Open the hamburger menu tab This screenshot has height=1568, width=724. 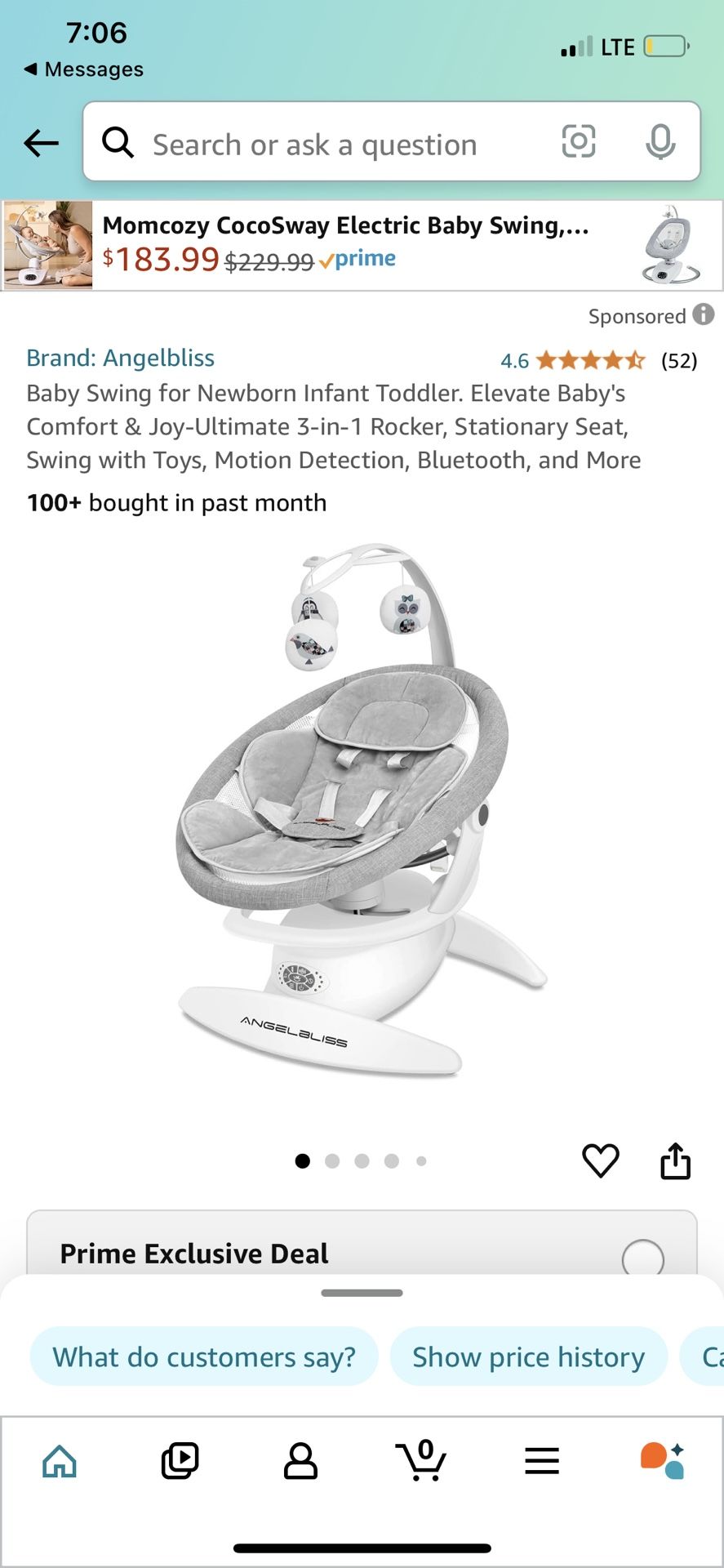click(542, 1461)
